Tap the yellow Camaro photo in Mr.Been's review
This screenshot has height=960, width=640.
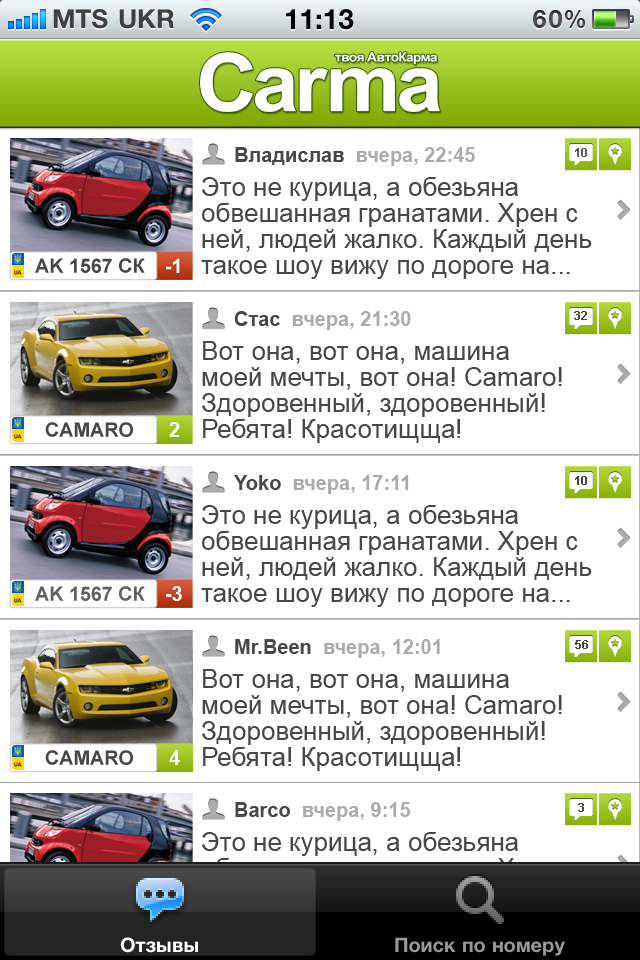click(x=100, y=687)
